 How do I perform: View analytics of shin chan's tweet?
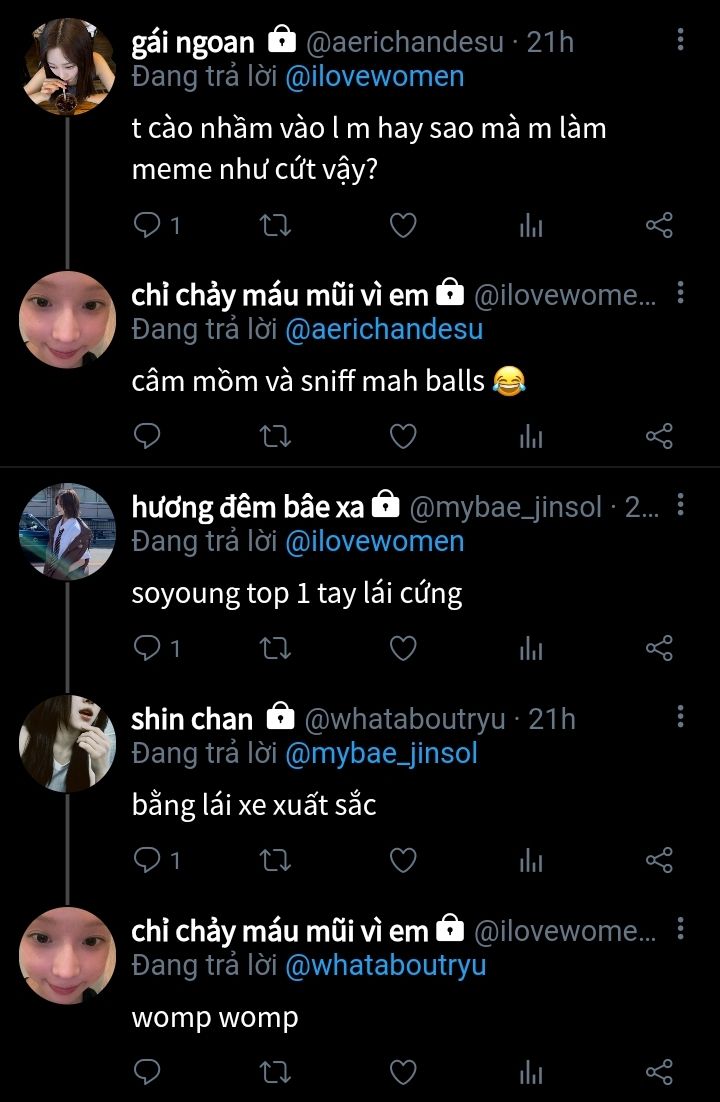pyautogui.click(x=531, y=860)
